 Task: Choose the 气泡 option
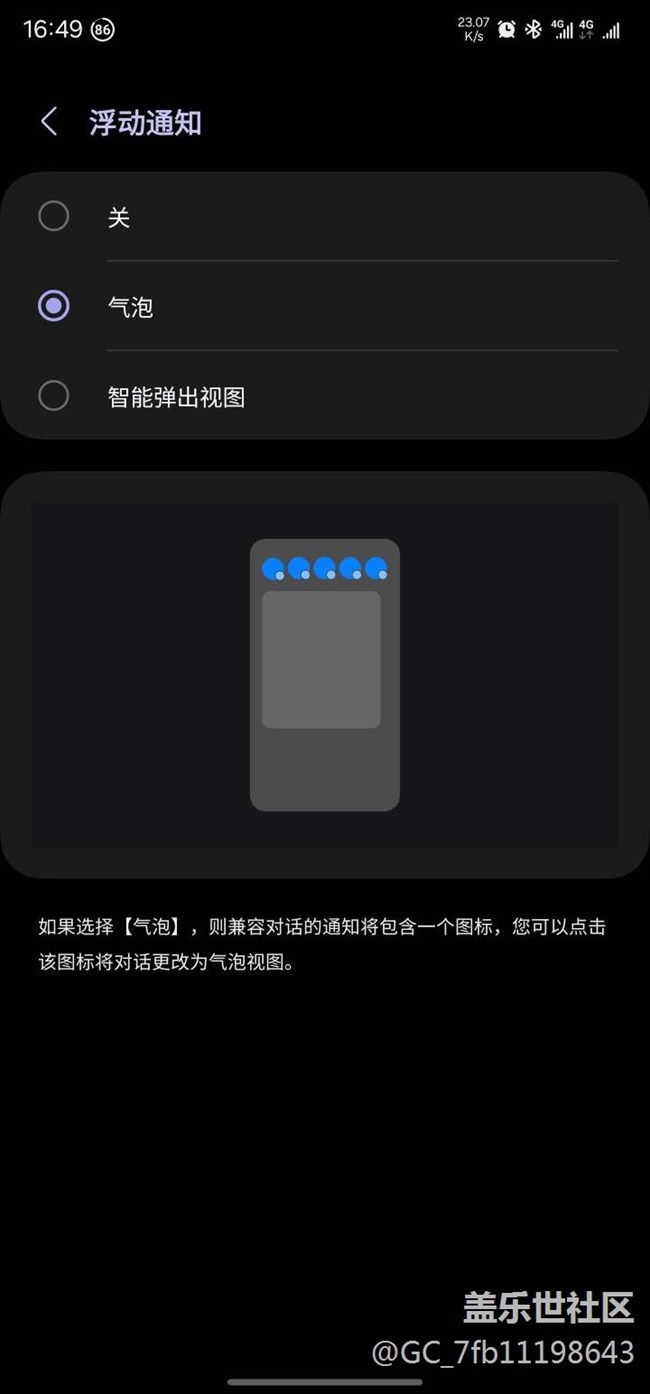[54, 306]
